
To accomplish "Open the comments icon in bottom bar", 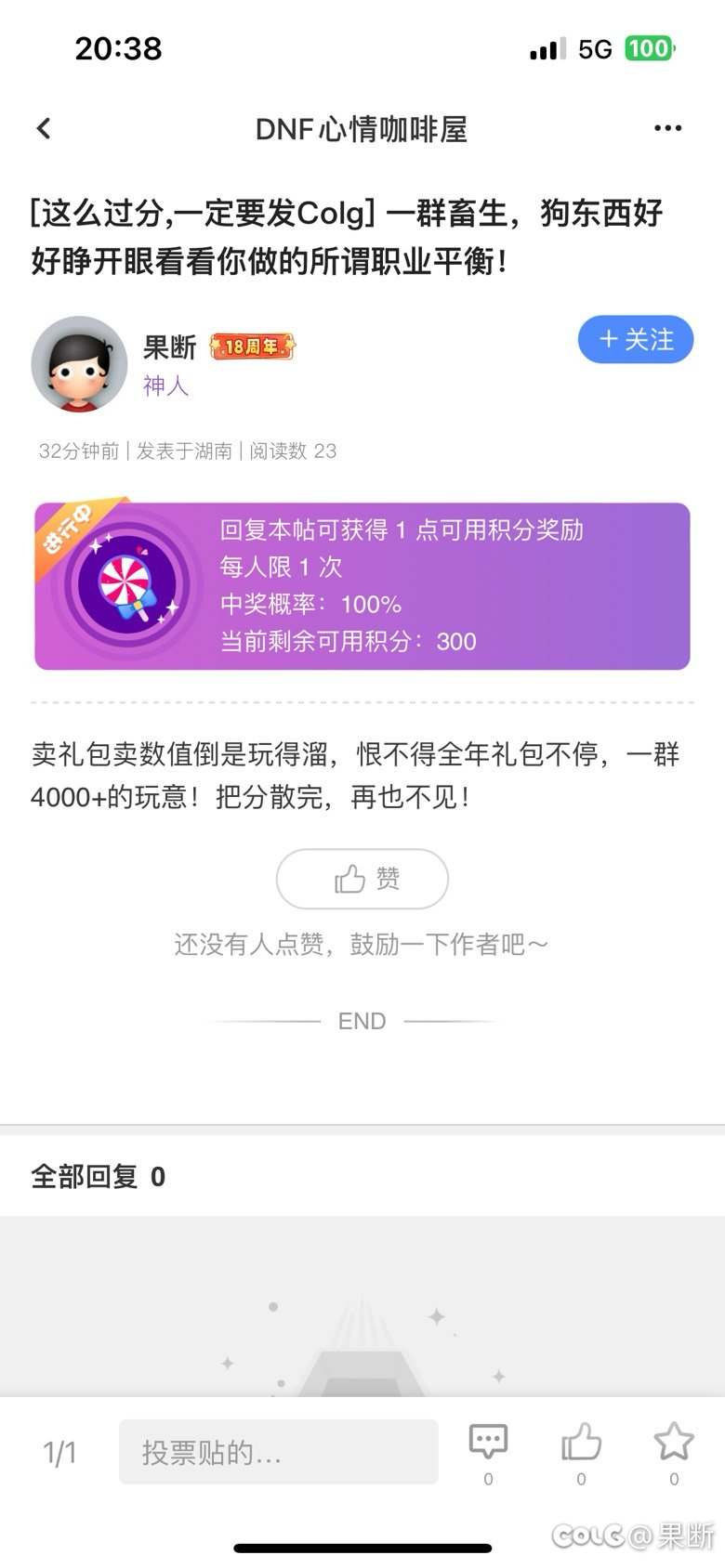I will [488, 1443].
